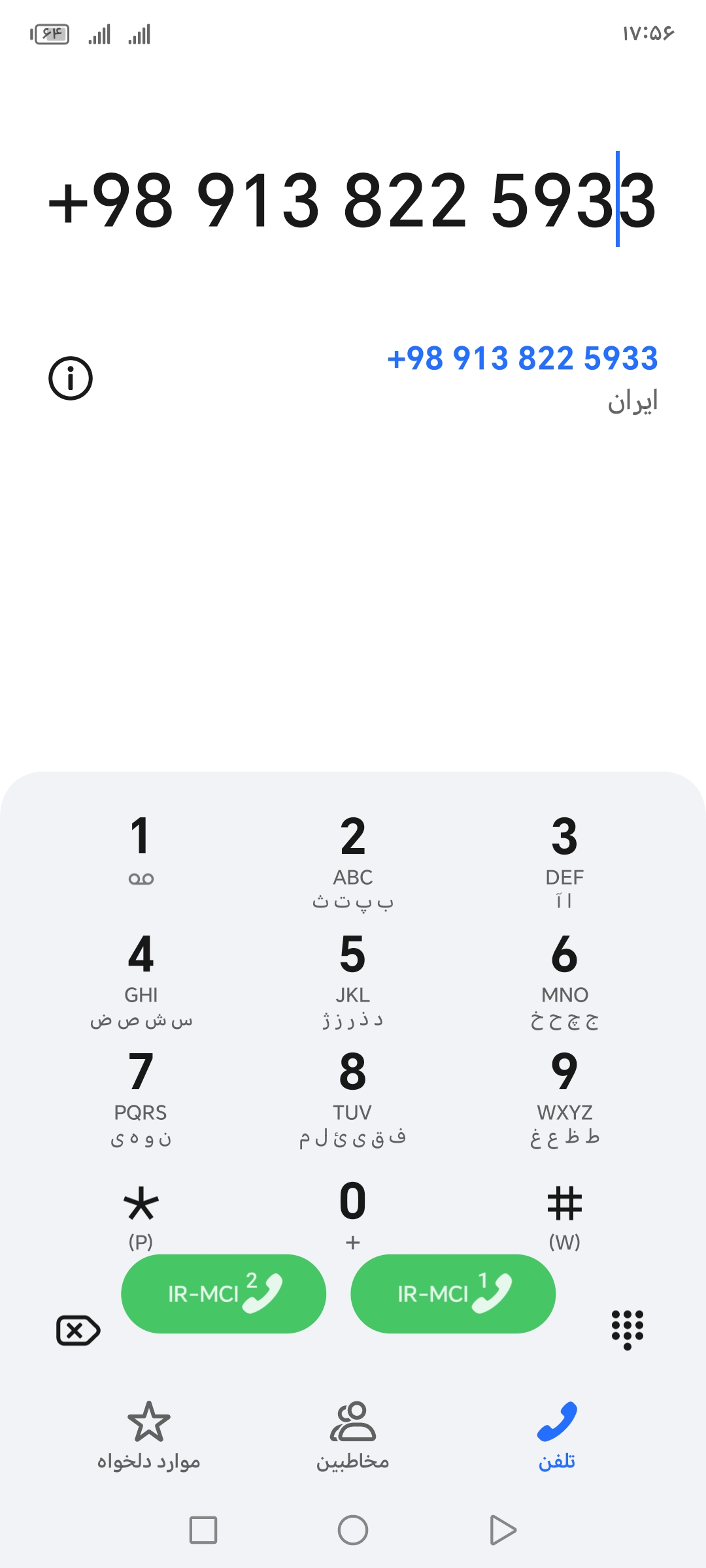Type digit 5 using the dial pad
The width and height of the screenshot is (706, 1568).
click(352, 977)
